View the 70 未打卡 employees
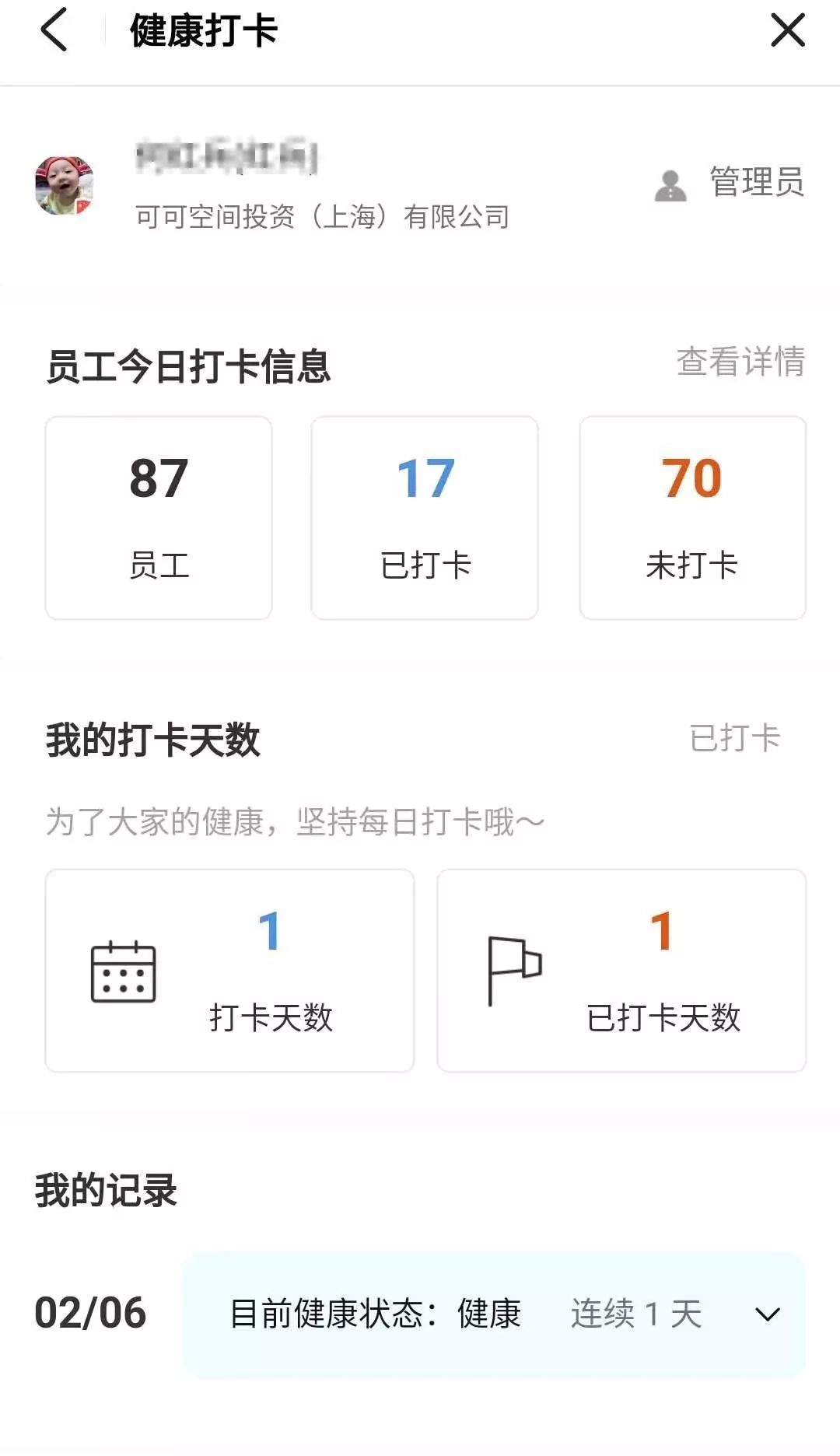 pos(692,517)
